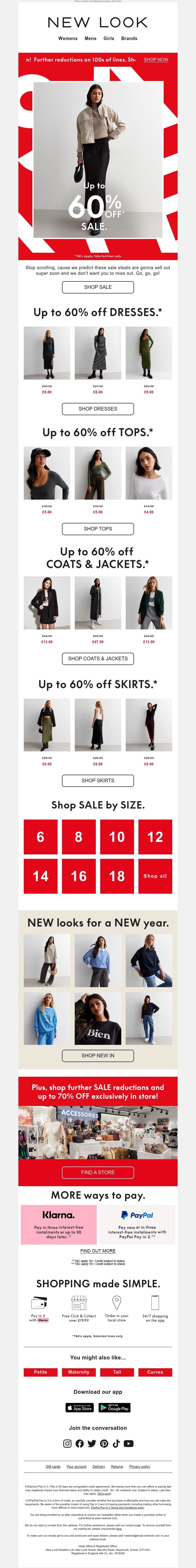Select sale size 16
Viewport: 196px width, 1568px height.
(x=78, y=876)
